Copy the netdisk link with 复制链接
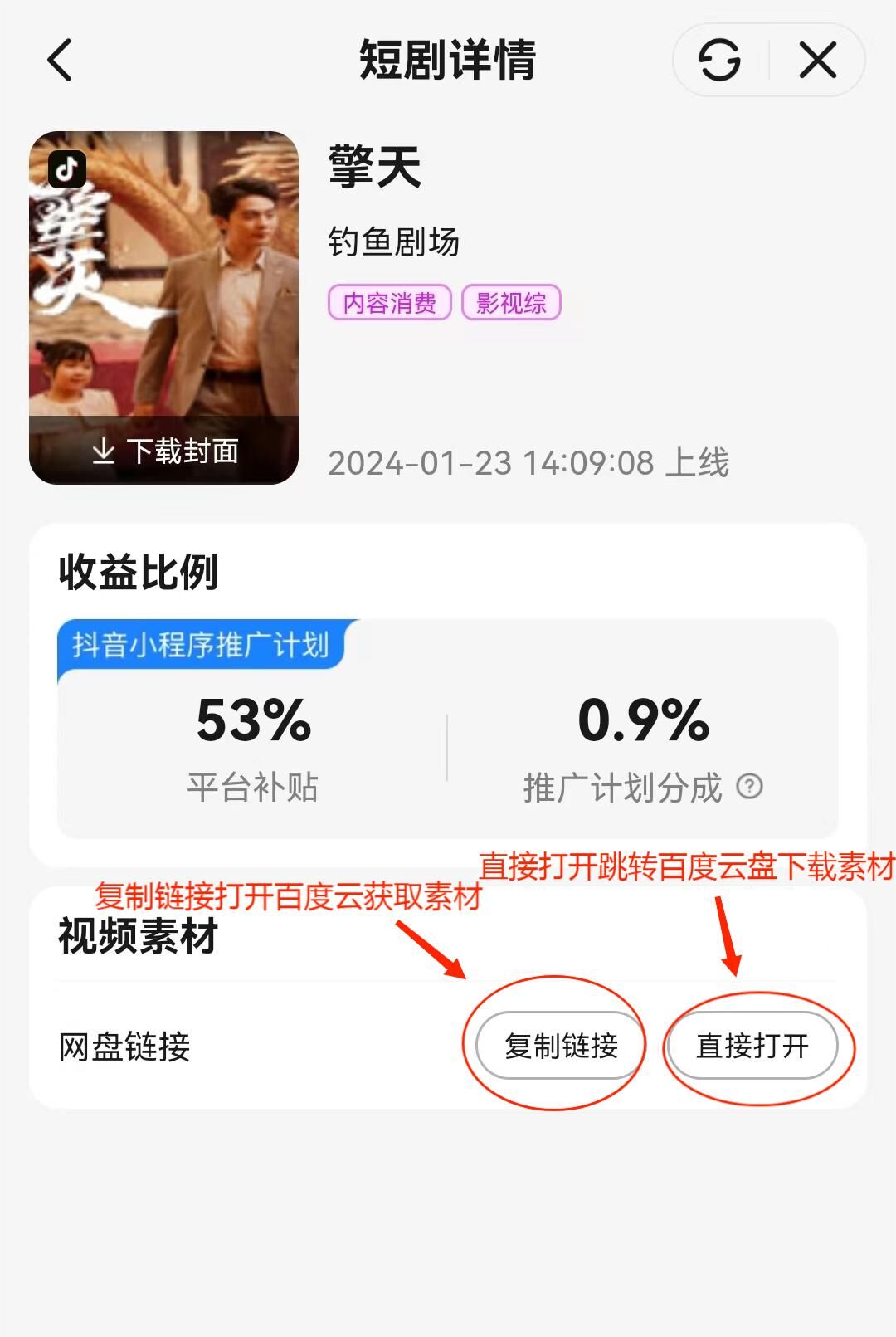The width and height of the screenshot is (896, 1337). [x=562, y=1046]
